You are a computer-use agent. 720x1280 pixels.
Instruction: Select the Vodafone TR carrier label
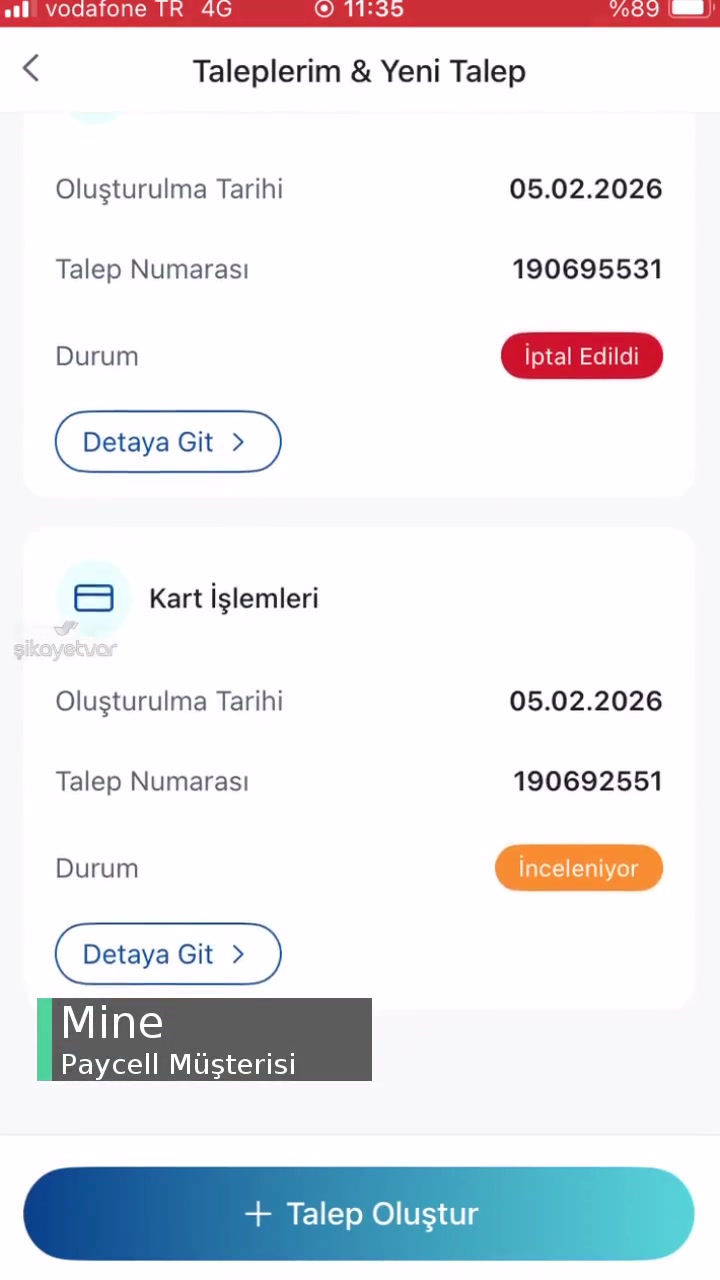point(113,10)
